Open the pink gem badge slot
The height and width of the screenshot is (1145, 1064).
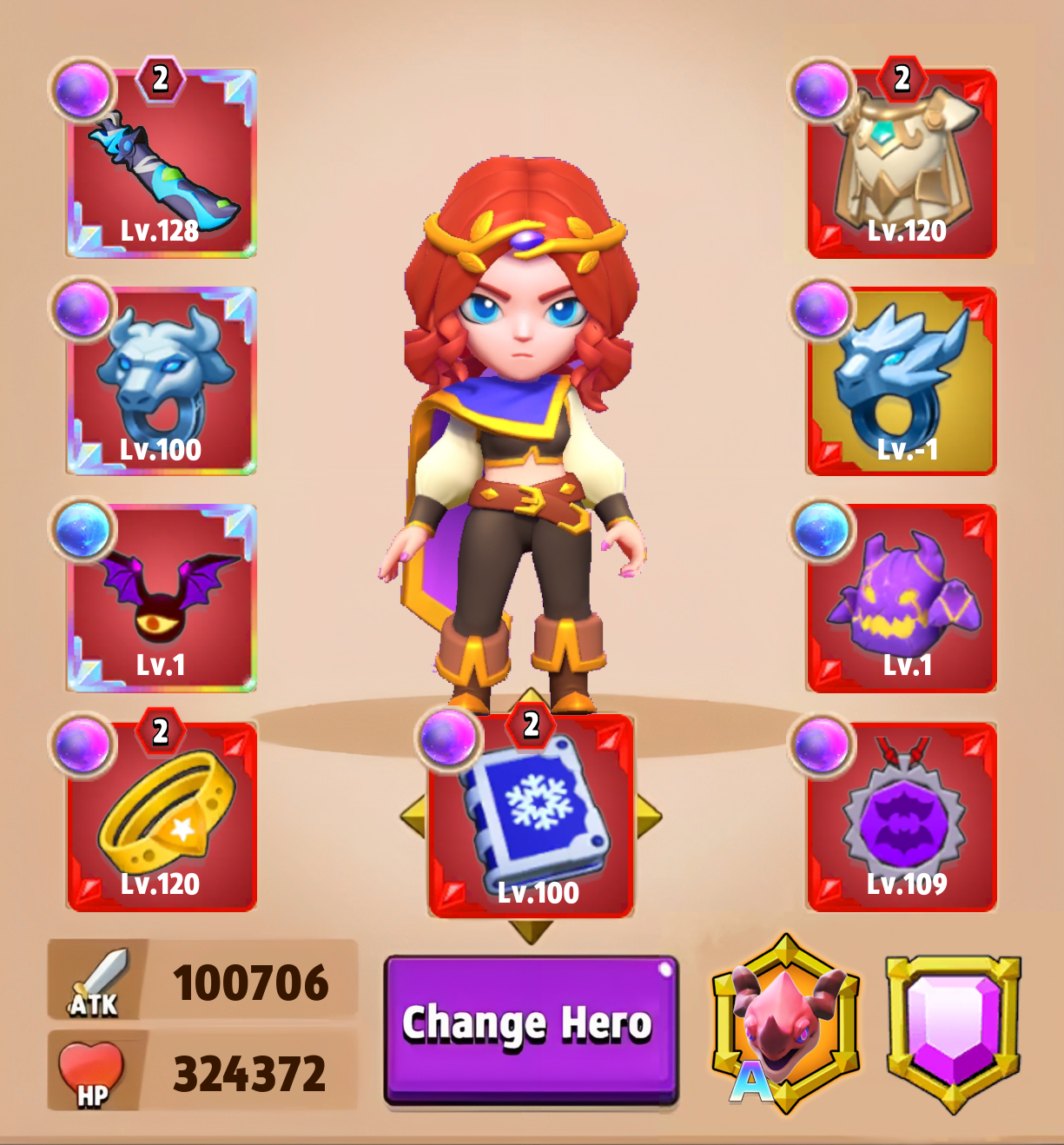[953, 1031]
